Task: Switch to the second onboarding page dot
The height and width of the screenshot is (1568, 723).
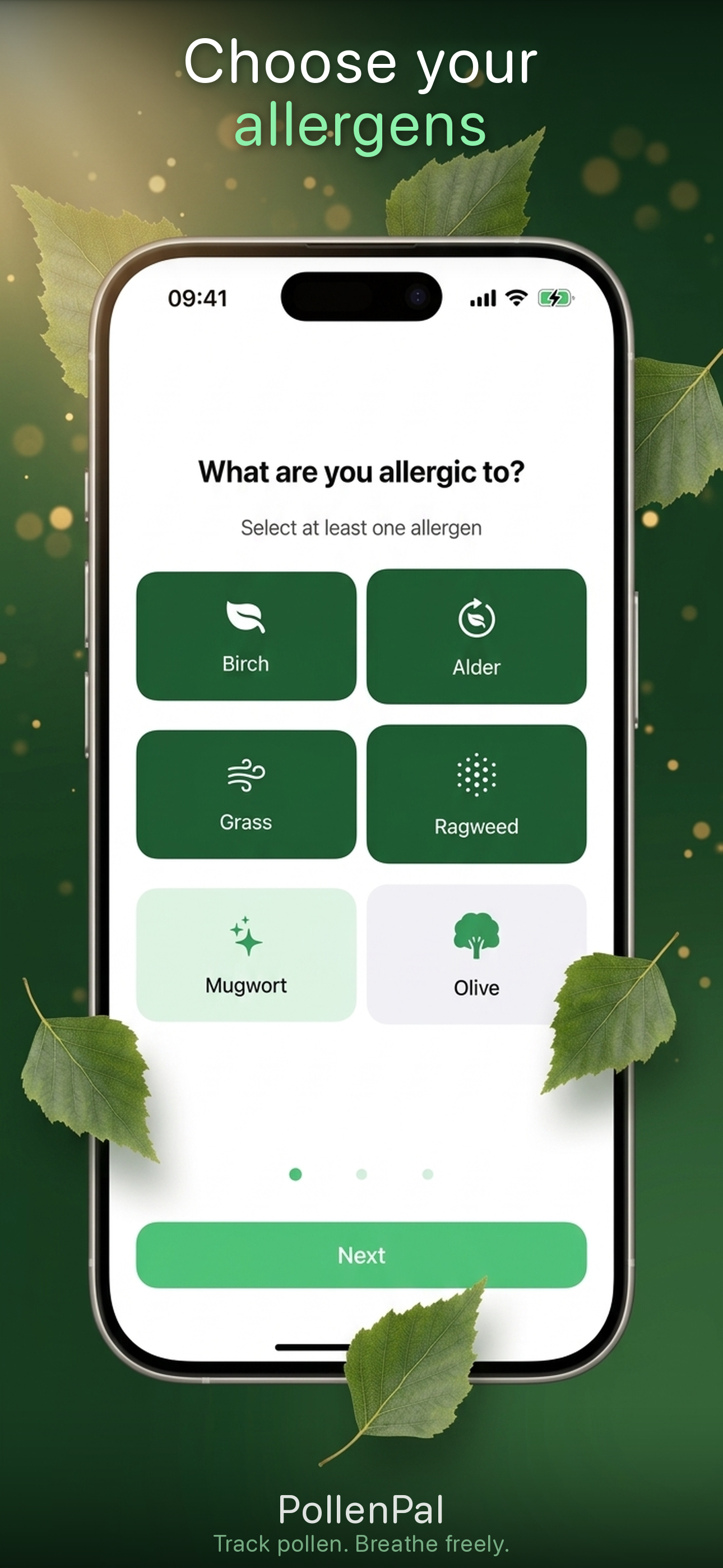Action: click(360, 1174)
